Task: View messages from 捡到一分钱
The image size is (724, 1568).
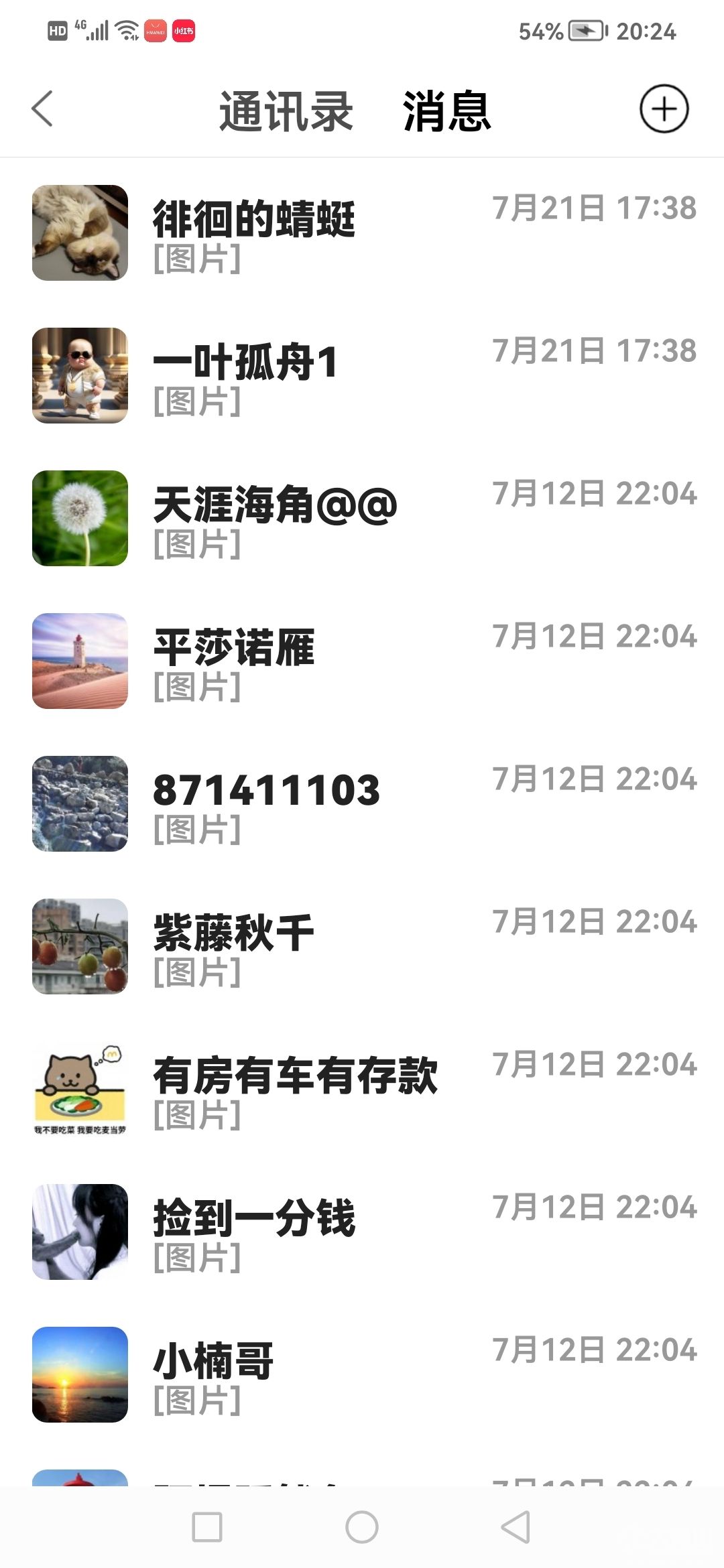Action: pos(362,1232)
